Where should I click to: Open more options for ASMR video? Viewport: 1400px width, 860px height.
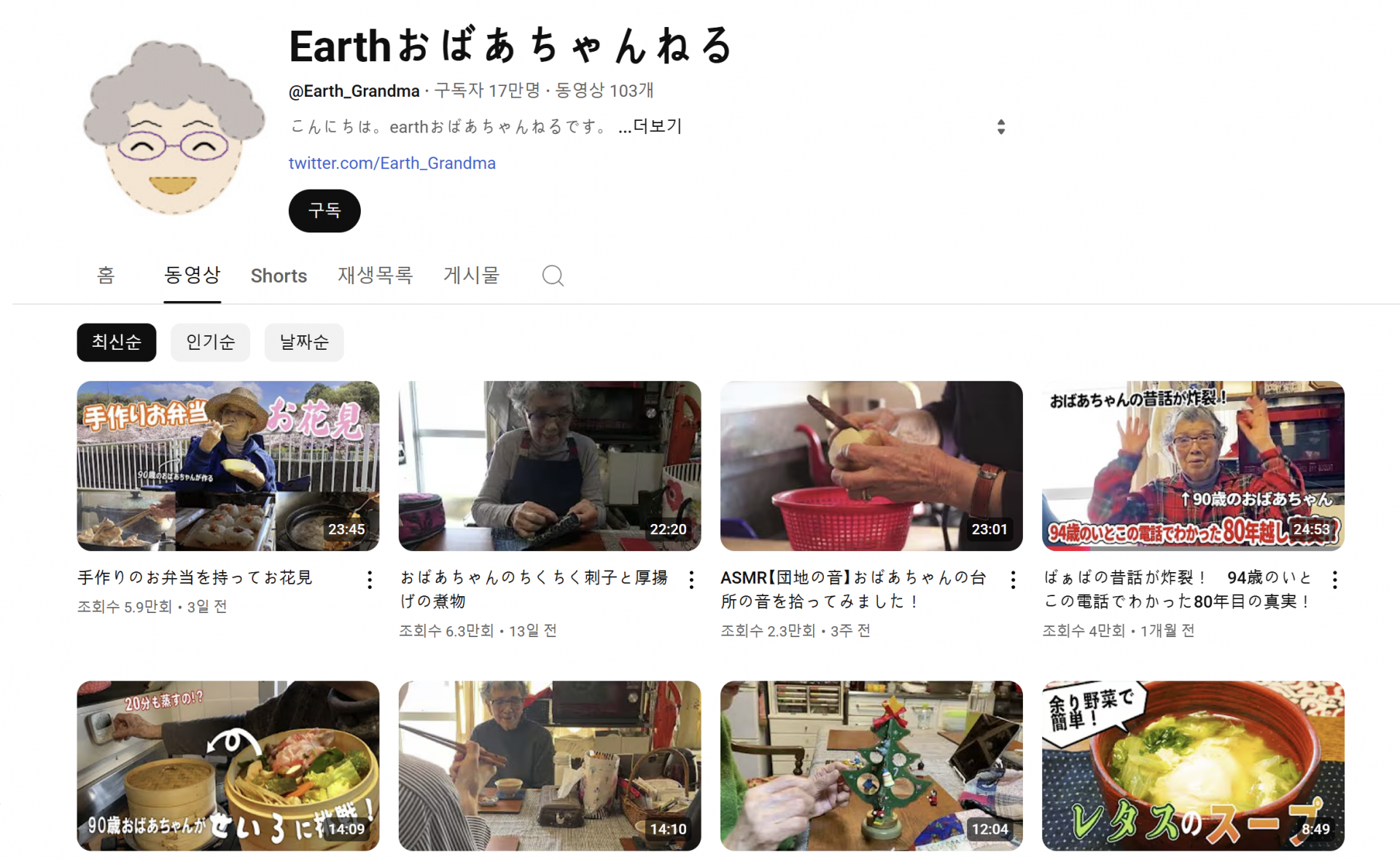pos(1013,579)
